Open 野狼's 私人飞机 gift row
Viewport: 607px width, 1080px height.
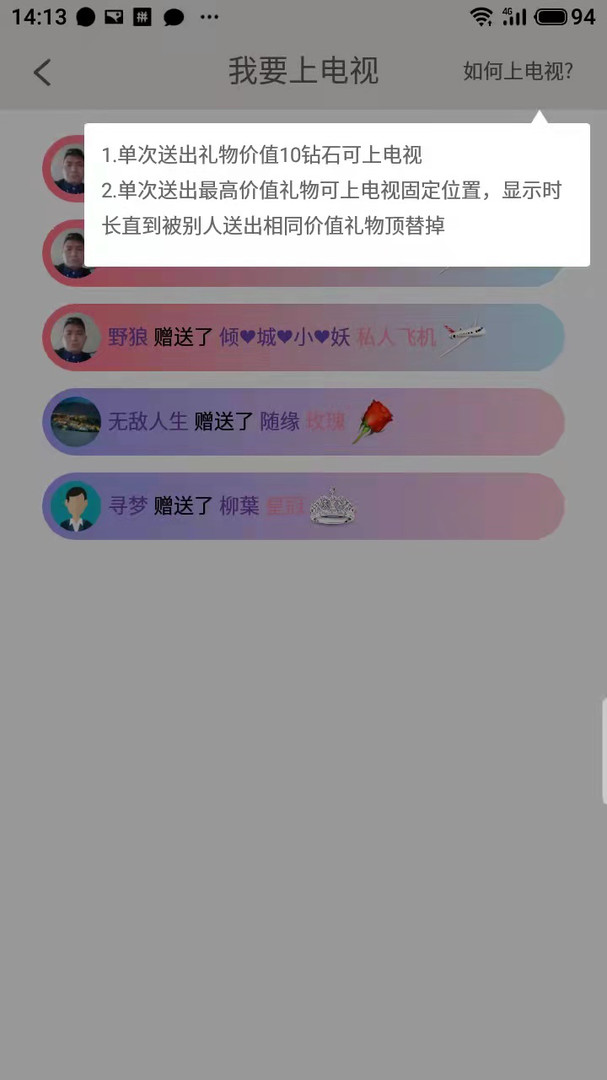303,338
